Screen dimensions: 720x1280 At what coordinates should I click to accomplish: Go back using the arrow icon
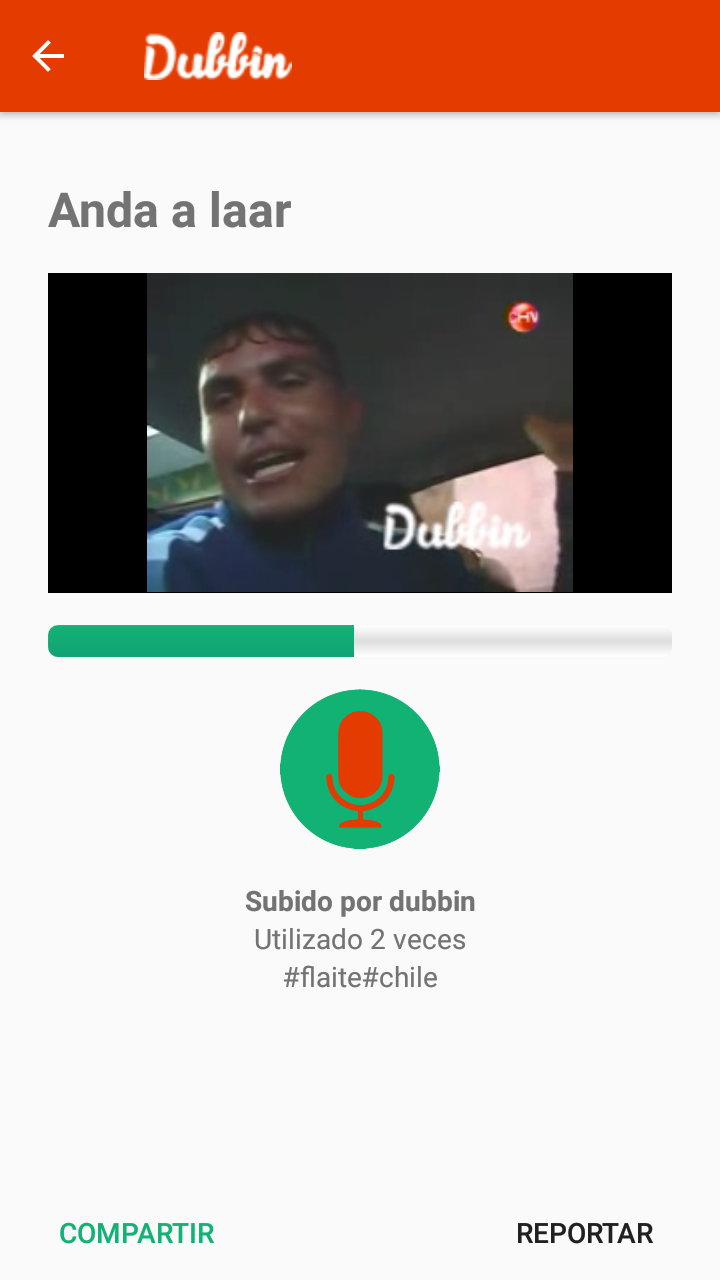pos(48,56)
